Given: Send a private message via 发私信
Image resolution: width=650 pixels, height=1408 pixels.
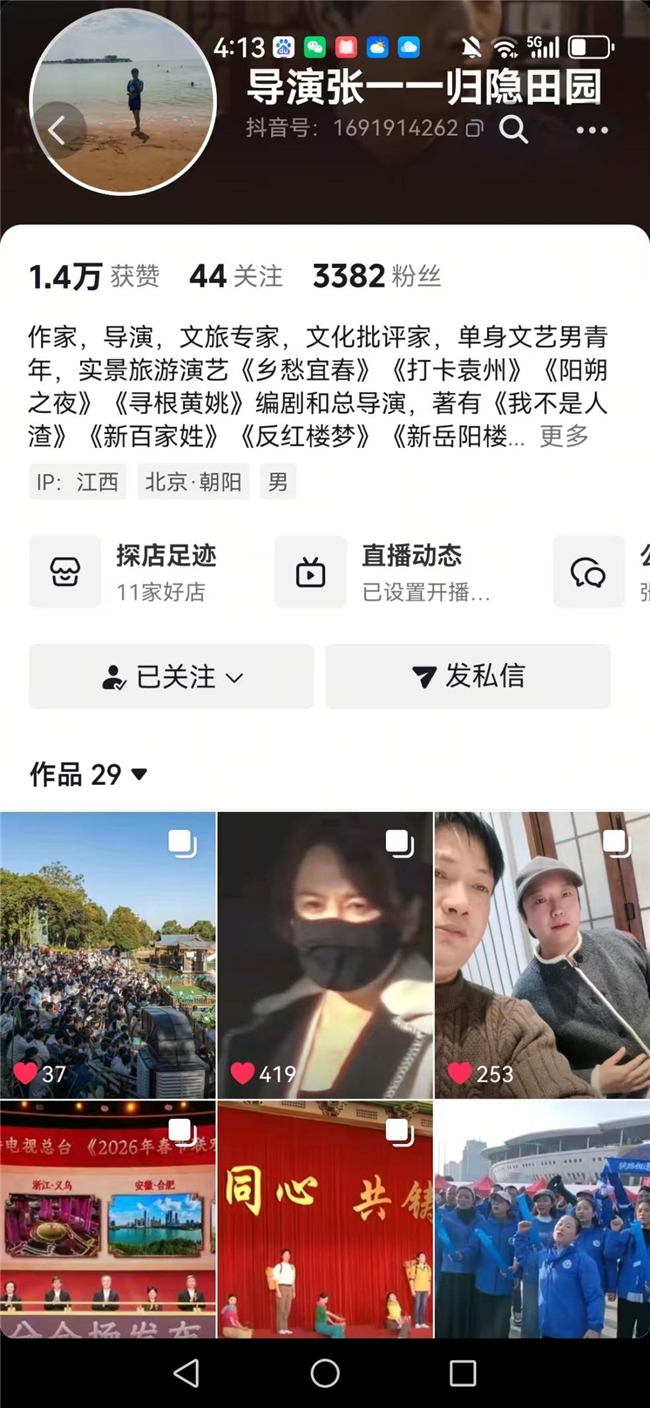Looking at the screenshot, I should pyautogui.click(x=467, y=677).
